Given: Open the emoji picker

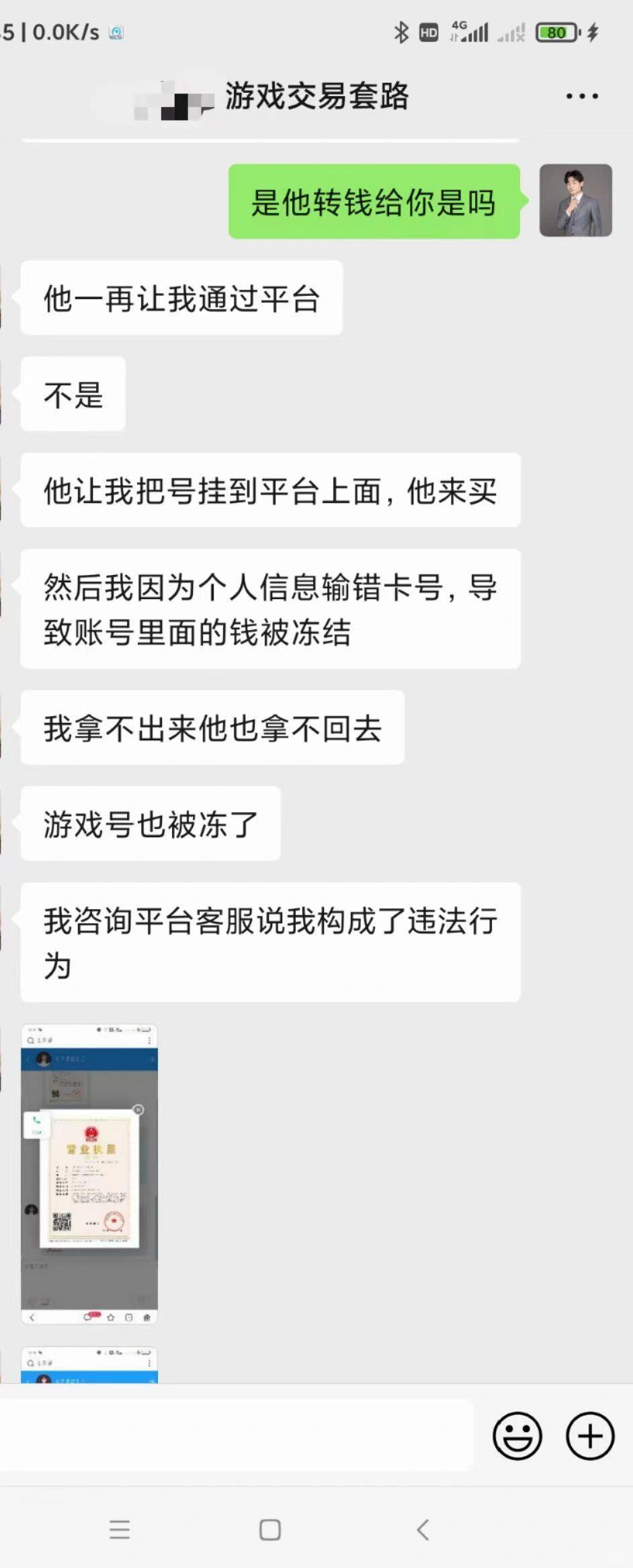Looking at the screenshot, I should pyautogui.click(x=517, y=1436).
